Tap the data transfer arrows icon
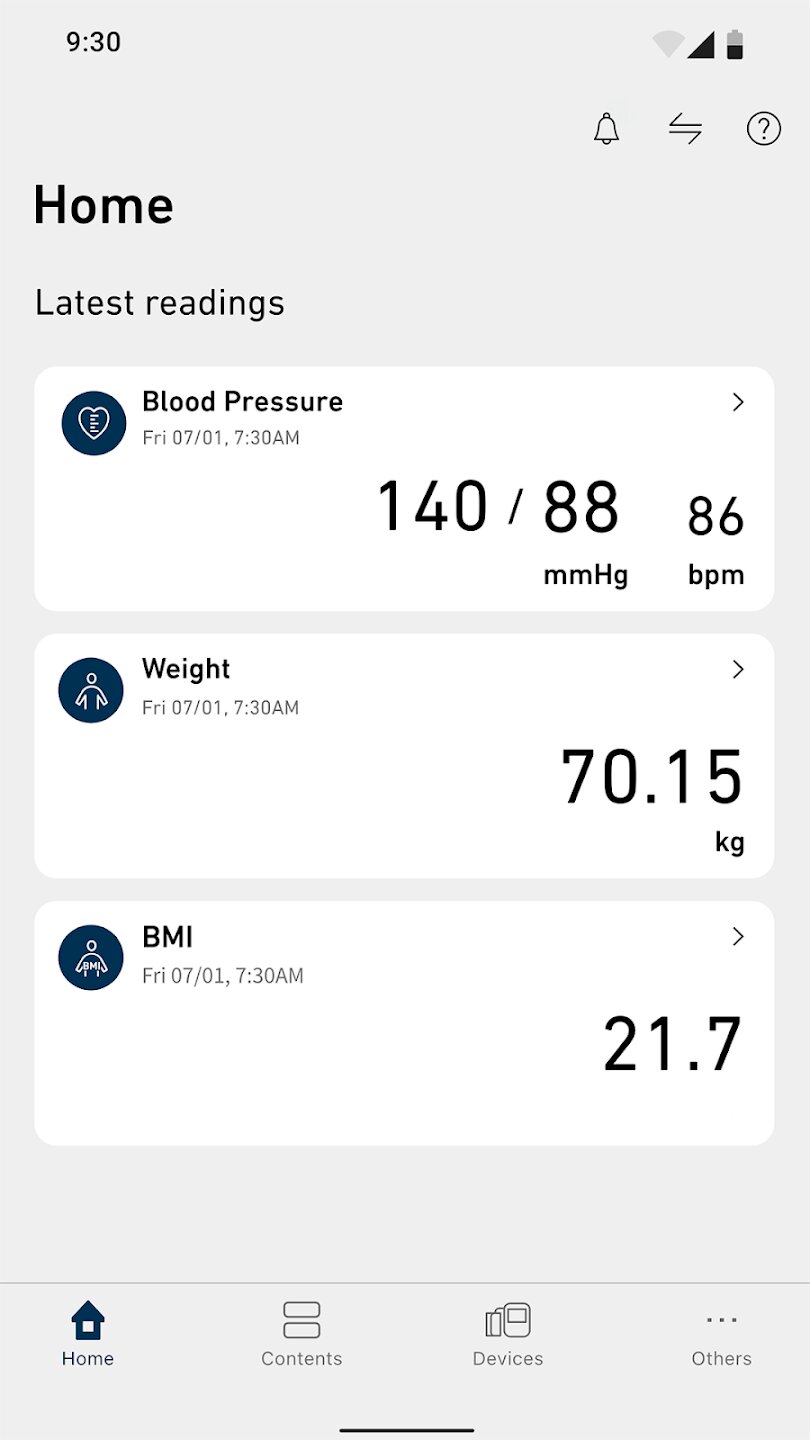Viewport: 810px width, 1440px height. point(685,129)
